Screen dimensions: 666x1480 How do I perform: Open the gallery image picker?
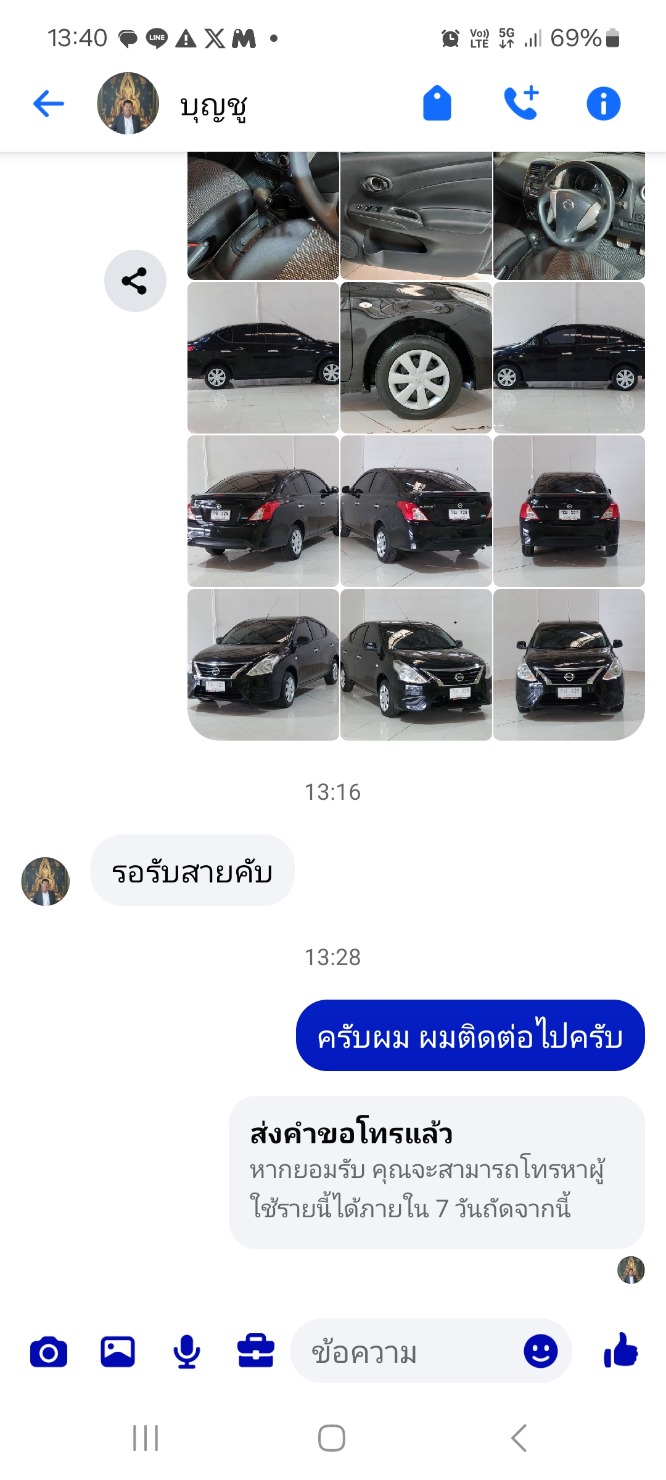pos(118,1352)
